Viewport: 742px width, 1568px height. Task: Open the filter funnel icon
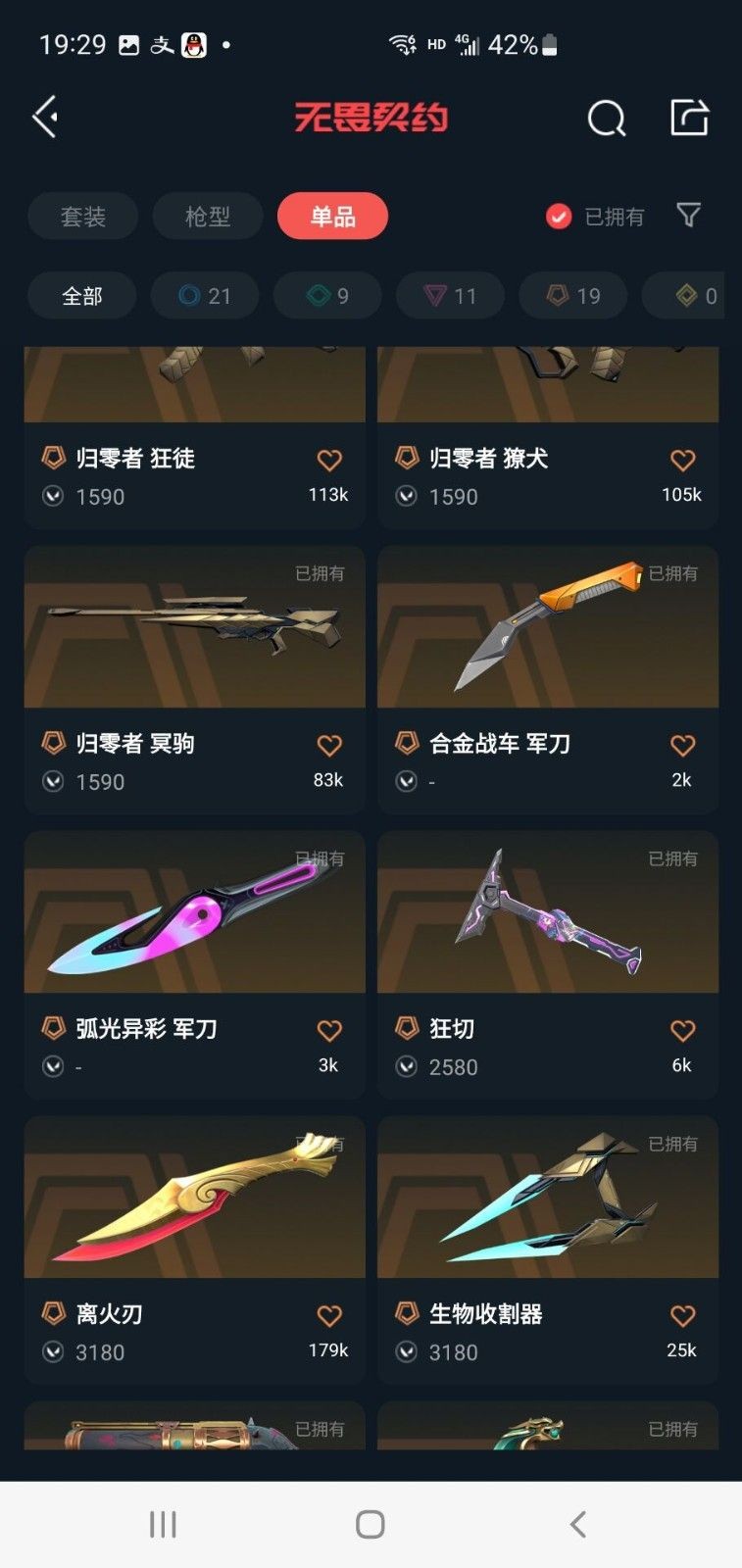point(689,215)
